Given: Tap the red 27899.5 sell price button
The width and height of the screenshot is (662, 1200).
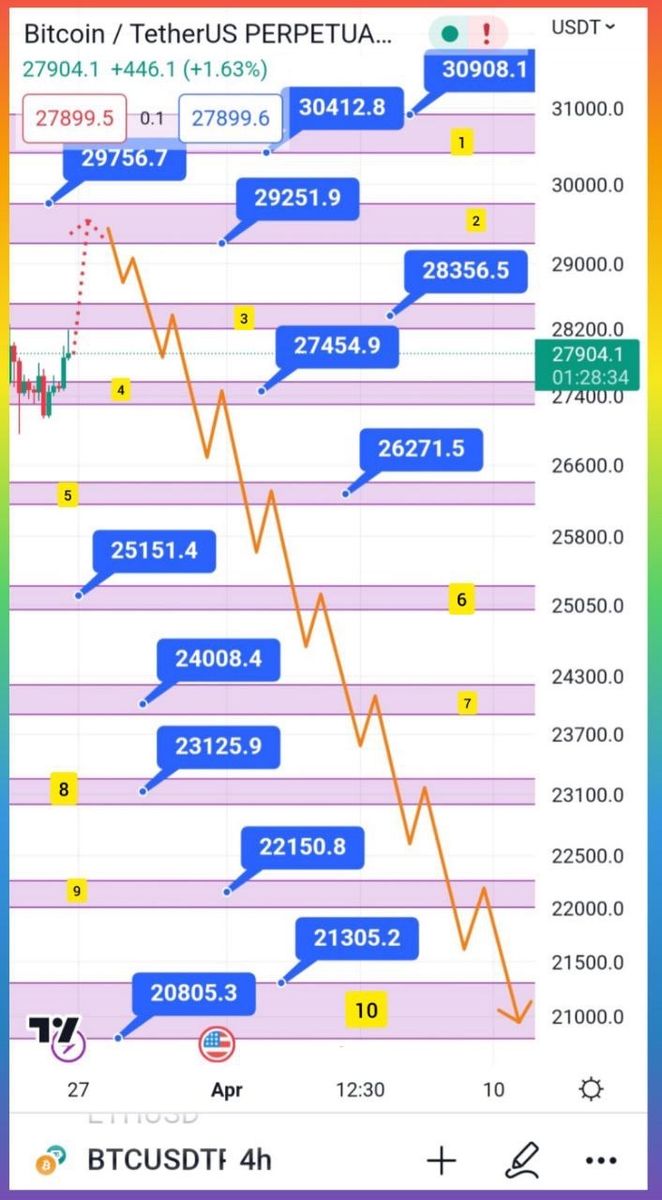Looking at the screenshot, I should pos(75,118).
